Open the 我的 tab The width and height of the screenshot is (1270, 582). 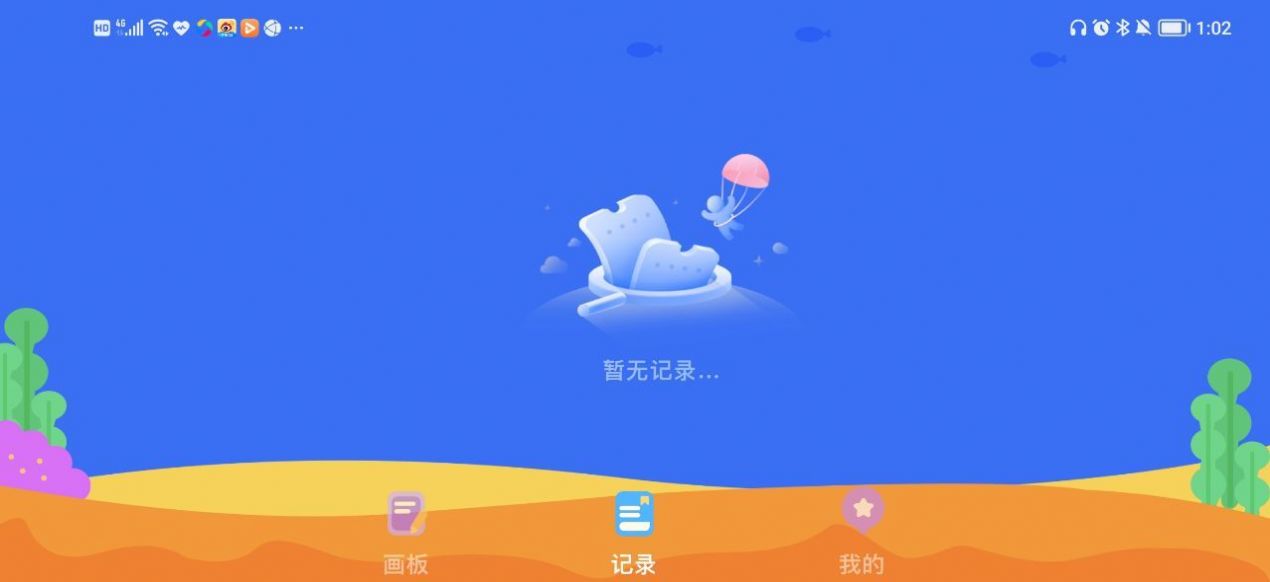click(x=862, y=530)
